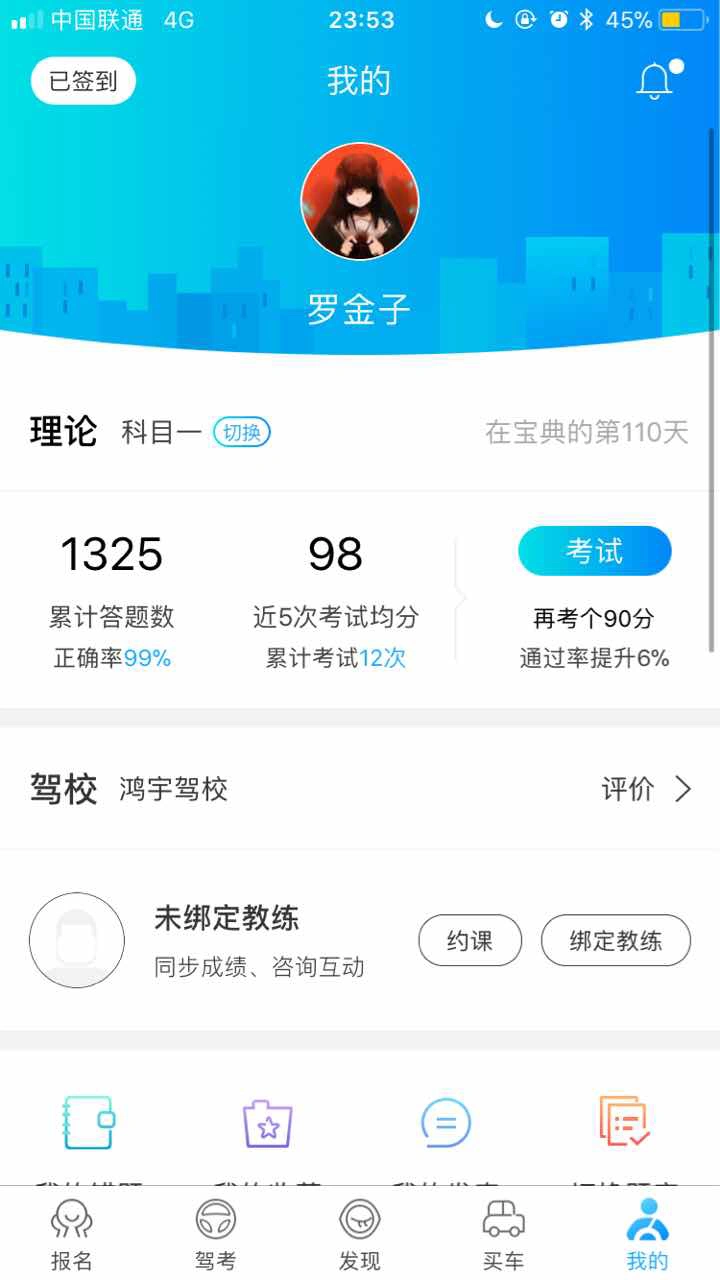Open the wrong-questions notebook icon

pos(88,1123)
